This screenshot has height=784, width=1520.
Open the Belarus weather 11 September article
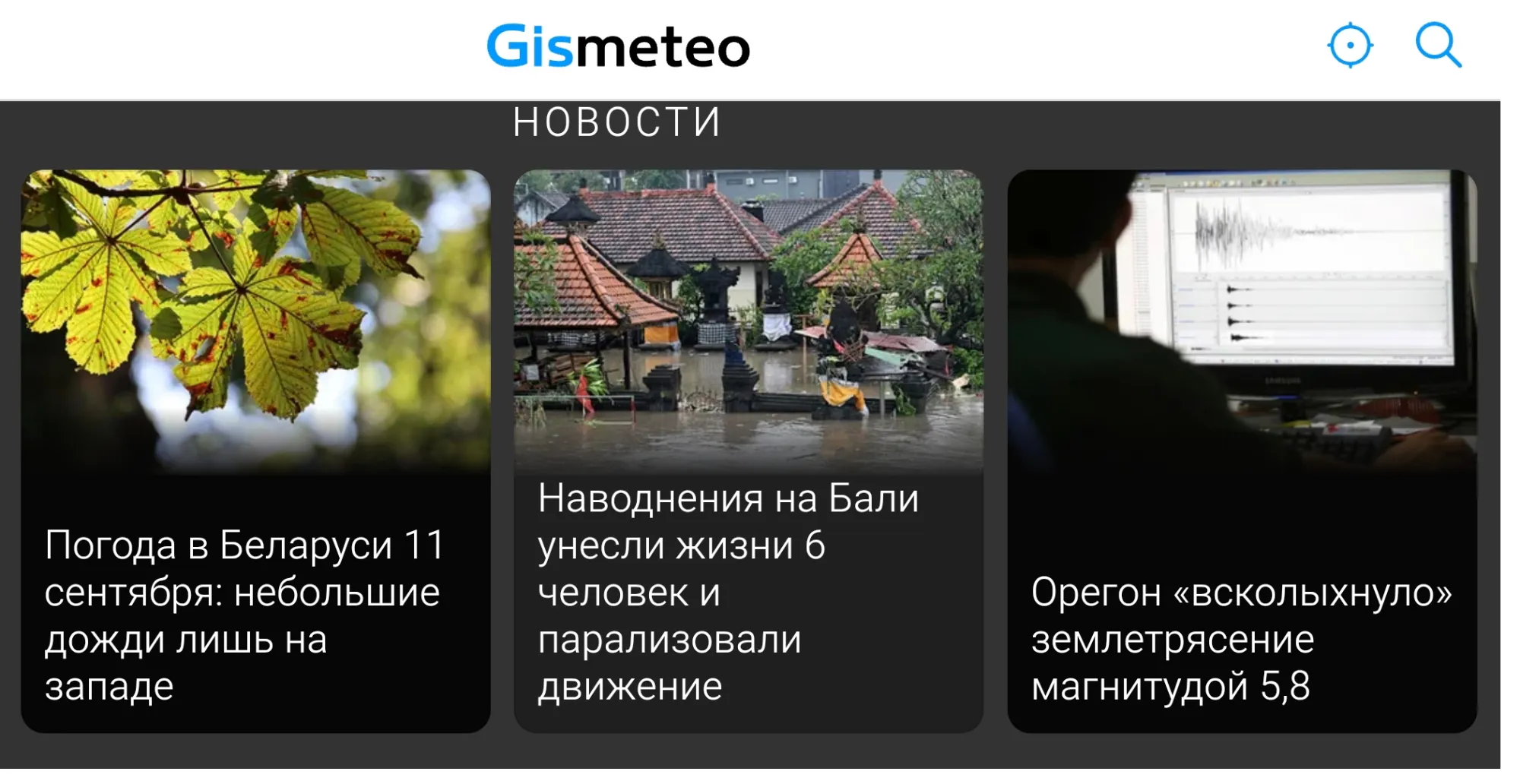tap(255, 450)
